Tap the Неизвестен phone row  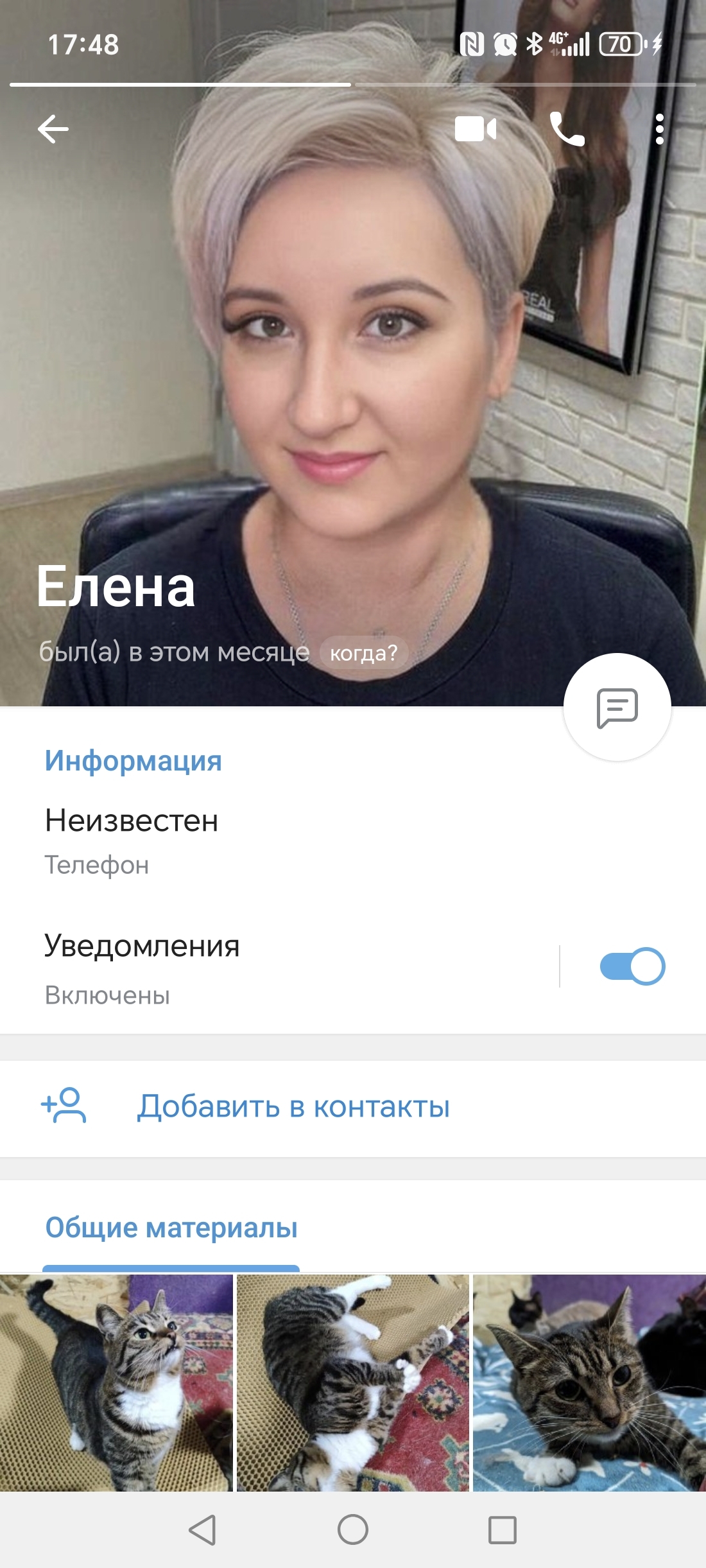(x=193, y=840)
